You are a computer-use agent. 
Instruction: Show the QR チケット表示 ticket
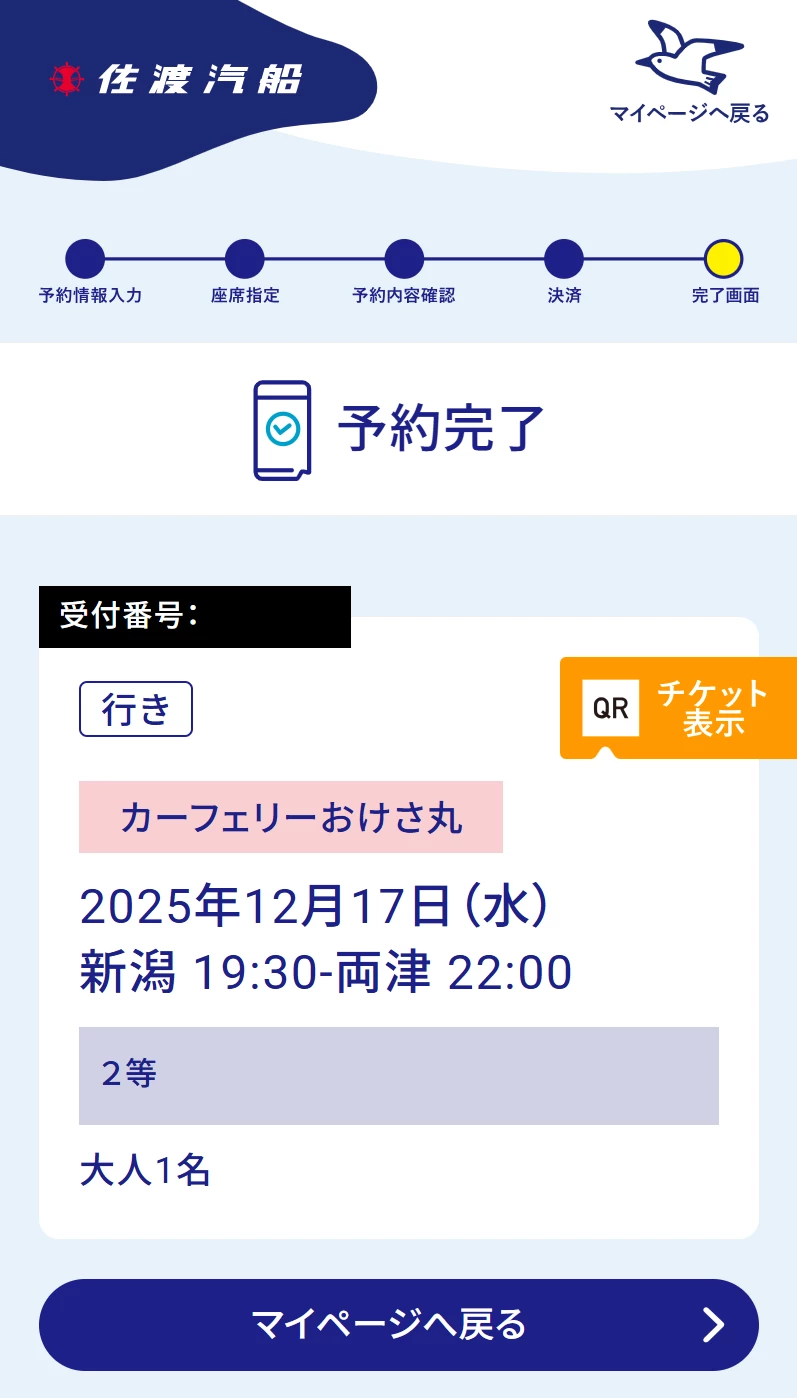click(x=678, y=708)
